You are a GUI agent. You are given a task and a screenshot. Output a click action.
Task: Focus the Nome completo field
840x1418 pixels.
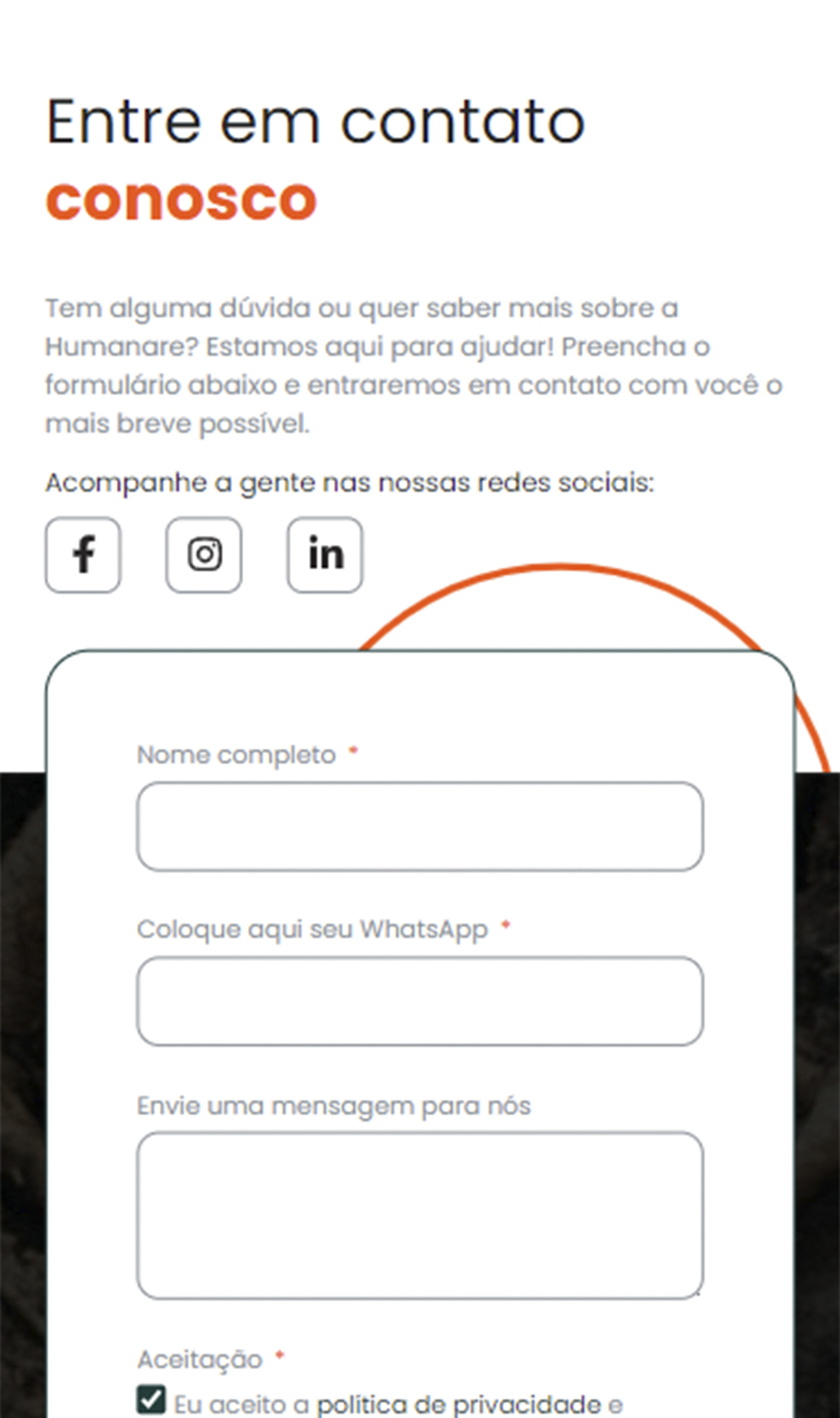[420, 826]
